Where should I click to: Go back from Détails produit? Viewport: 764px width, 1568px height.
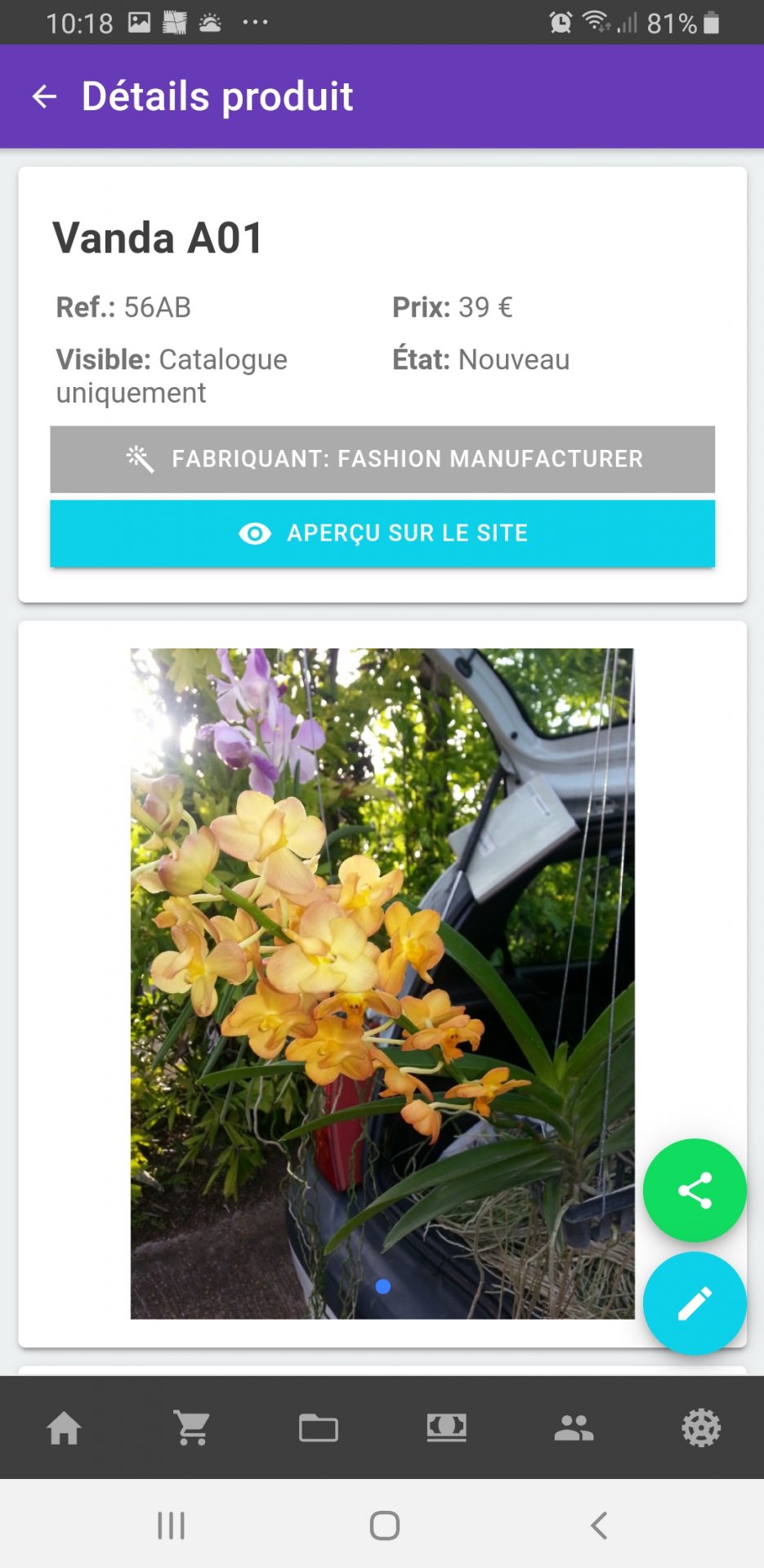point(44,96)
